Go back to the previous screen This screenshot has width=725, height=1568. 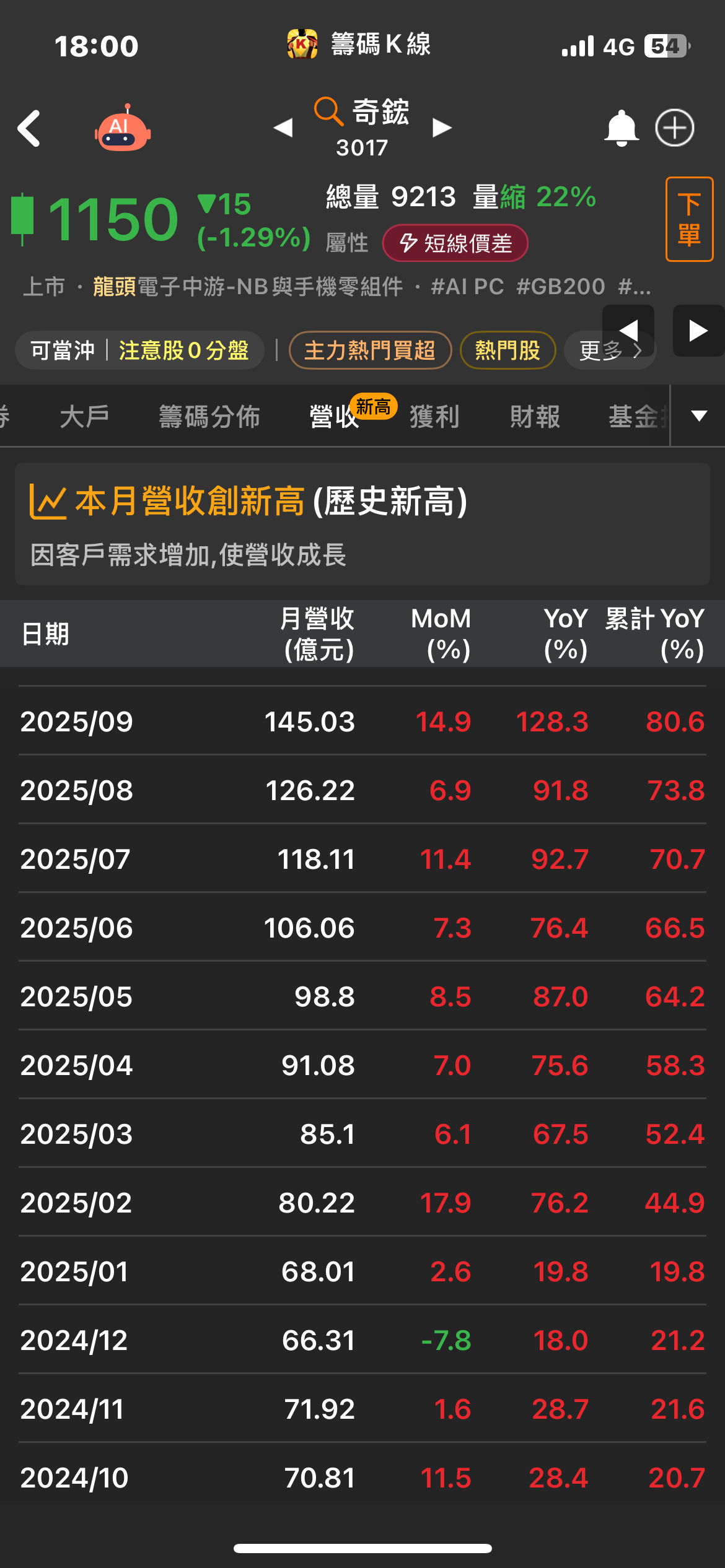pyautogui.click(x=29, y=128)
